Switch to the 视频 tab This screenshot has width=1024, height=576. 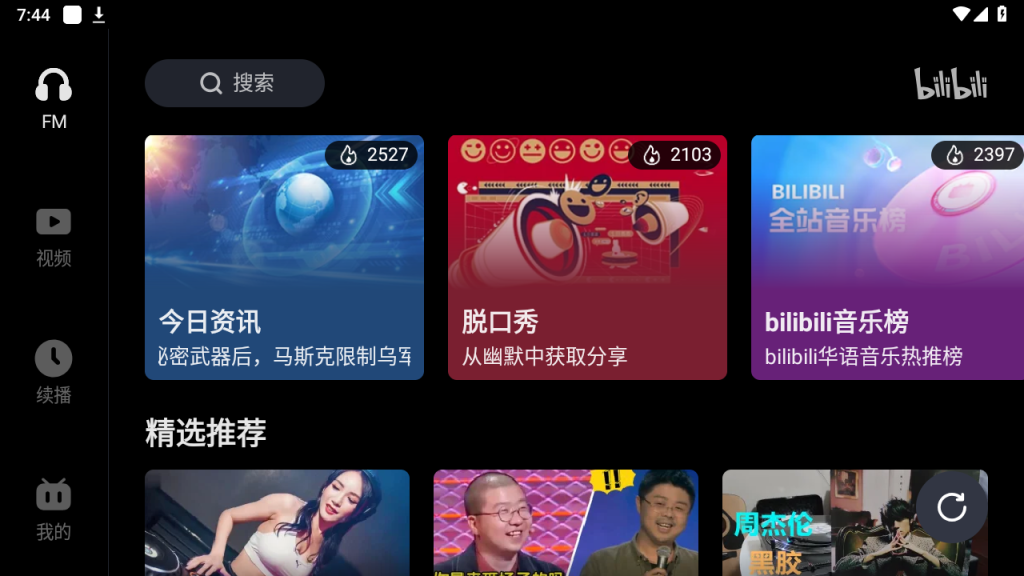[x=54, y=237]
